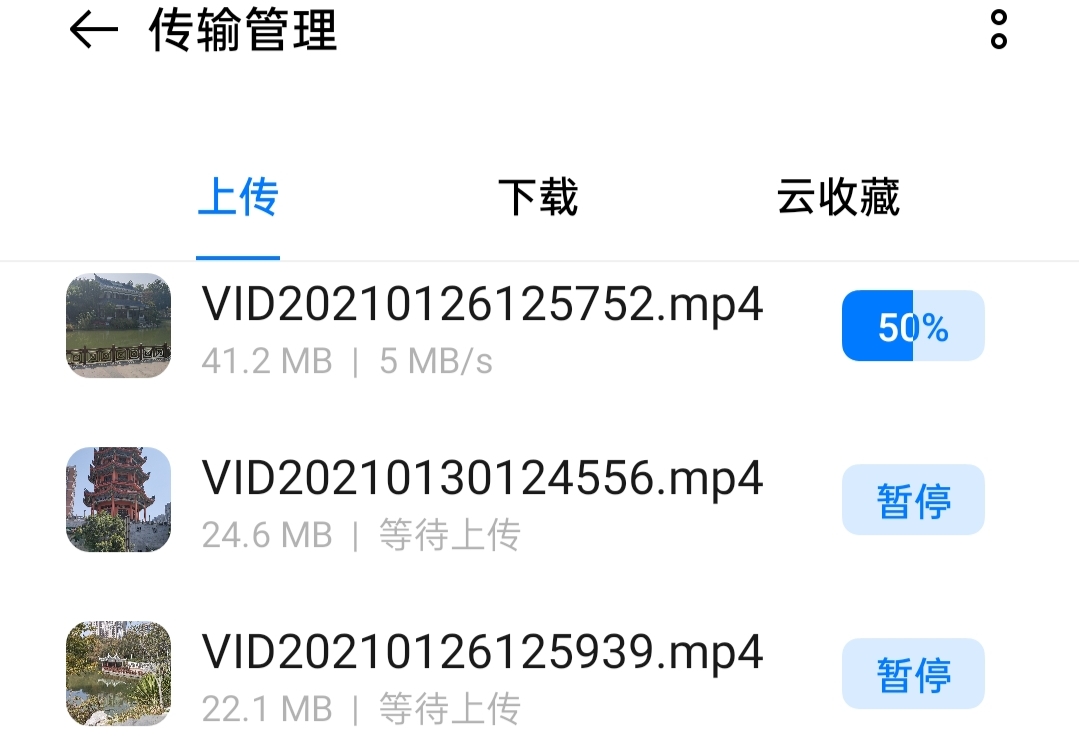Switch to the 云收藏 tab
The height and width of the screenshot is (741, 1079).
838,197
